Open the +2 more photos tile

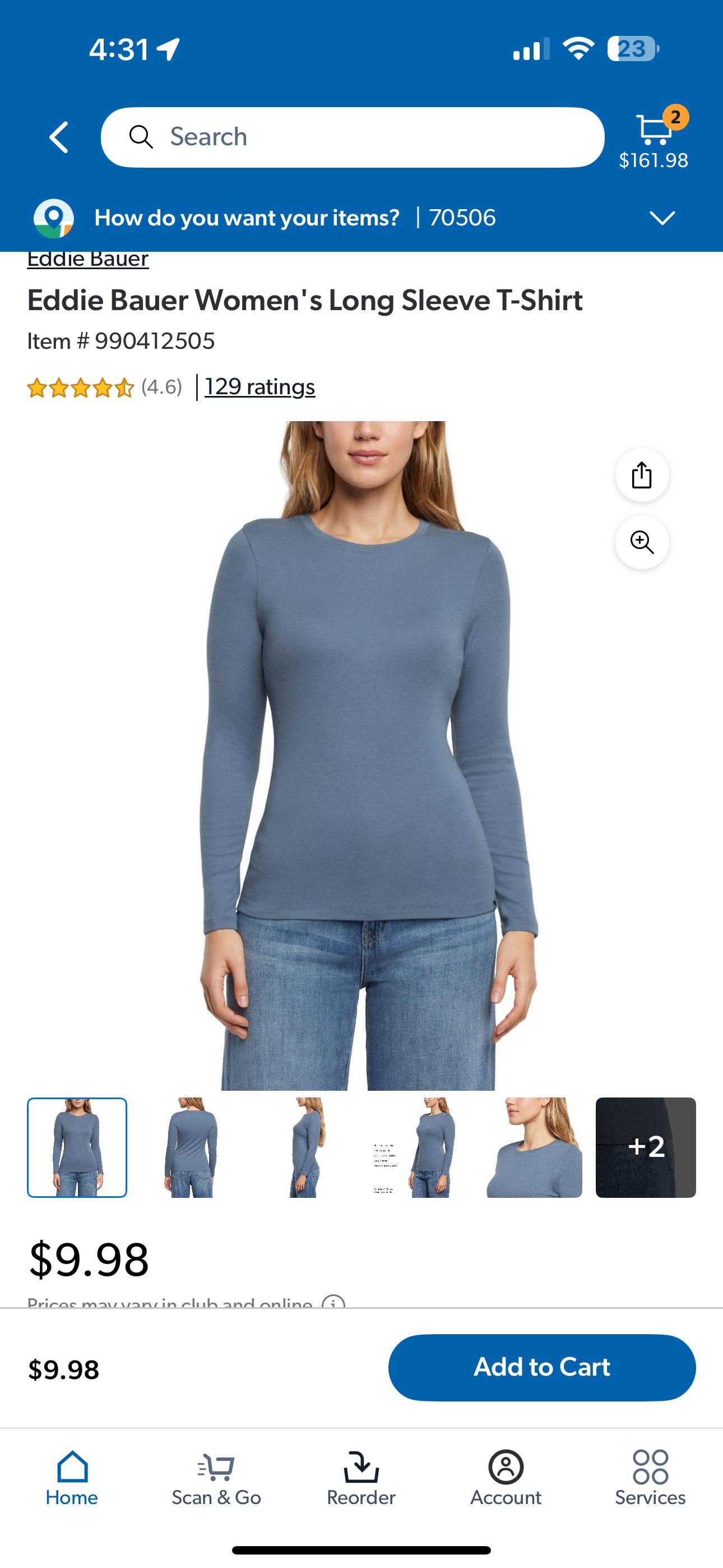(x=646, y=1147)
